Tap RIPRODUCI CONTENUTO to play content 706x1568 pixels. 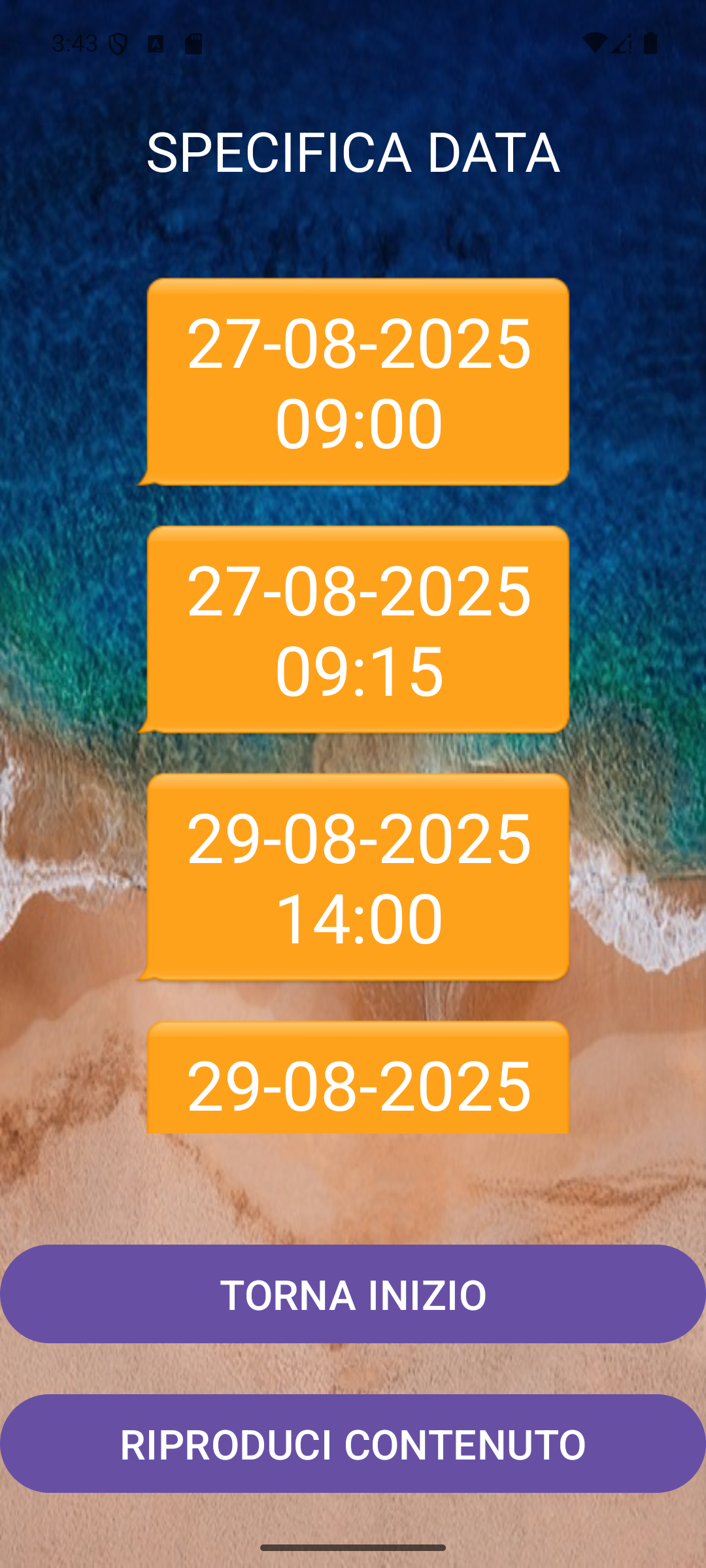353,1443
